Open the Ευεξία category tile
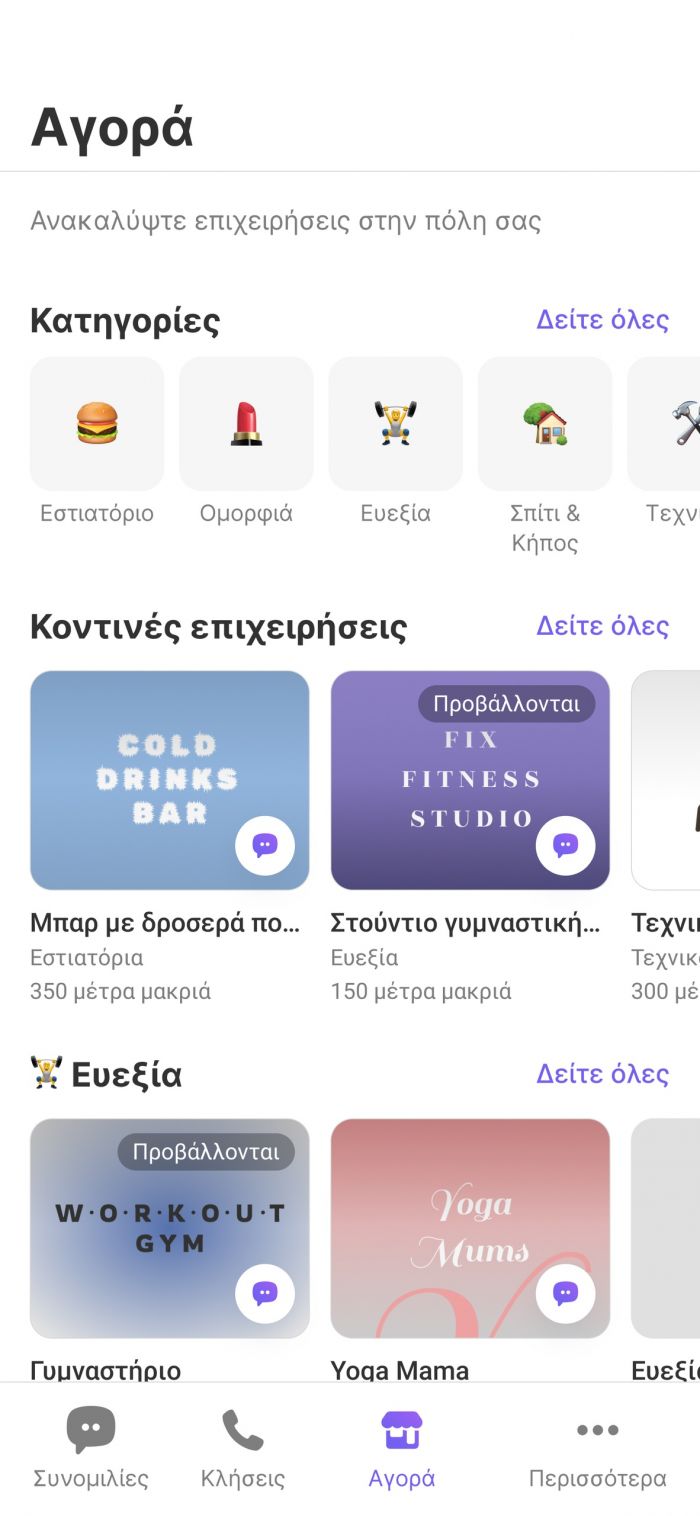 click(395, 424)
